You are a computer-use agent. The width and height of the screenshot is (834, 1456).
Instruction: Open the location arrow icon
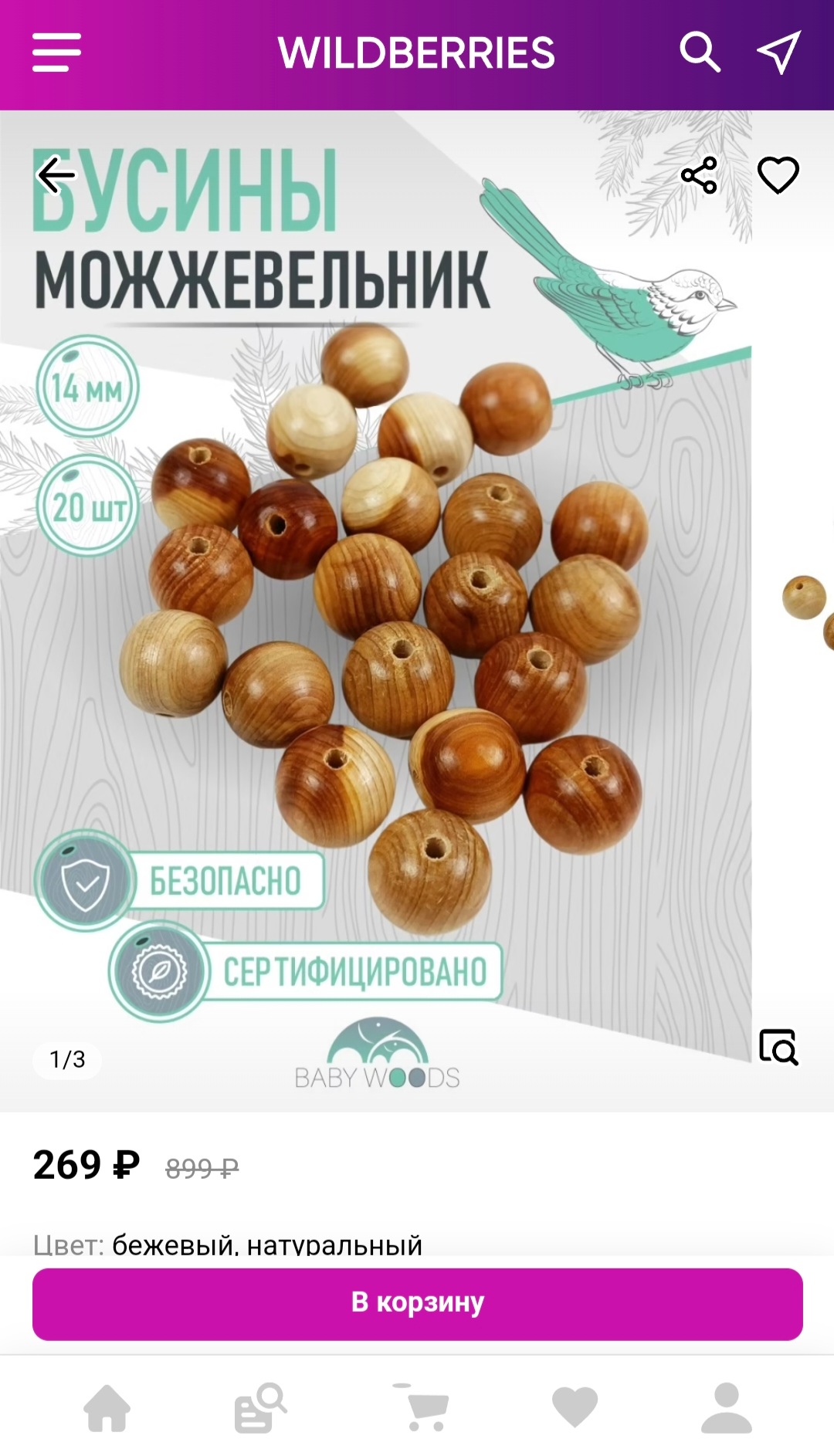(778, 52)
